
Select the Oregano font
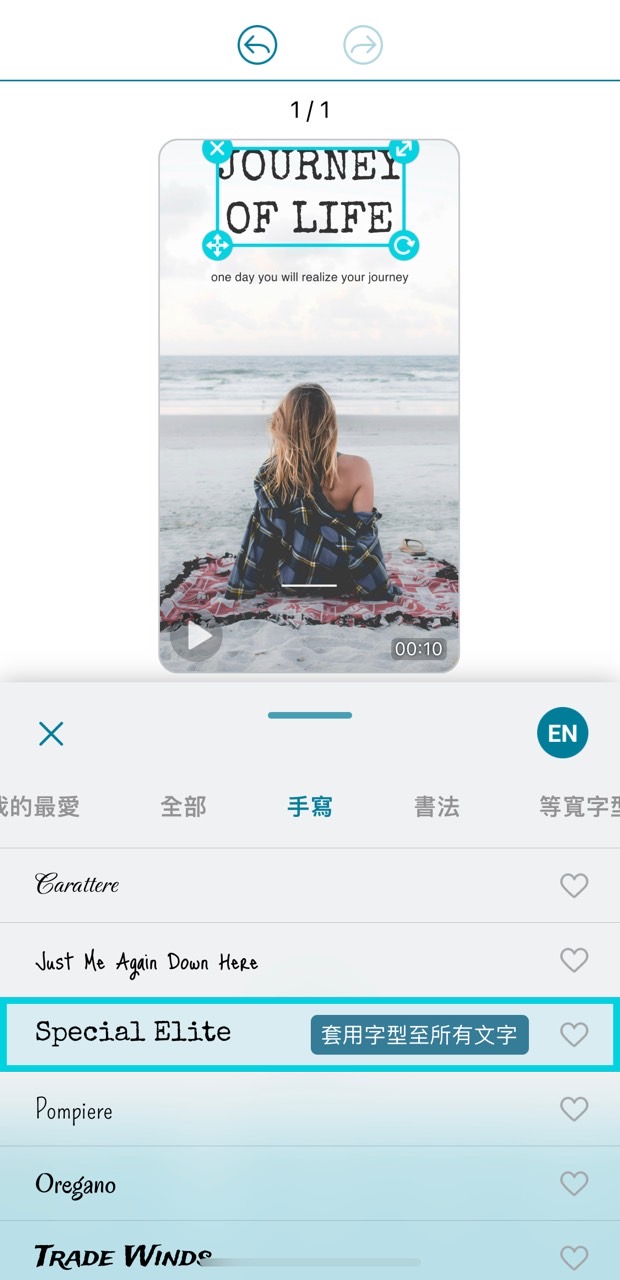[x=76, y=1184]
